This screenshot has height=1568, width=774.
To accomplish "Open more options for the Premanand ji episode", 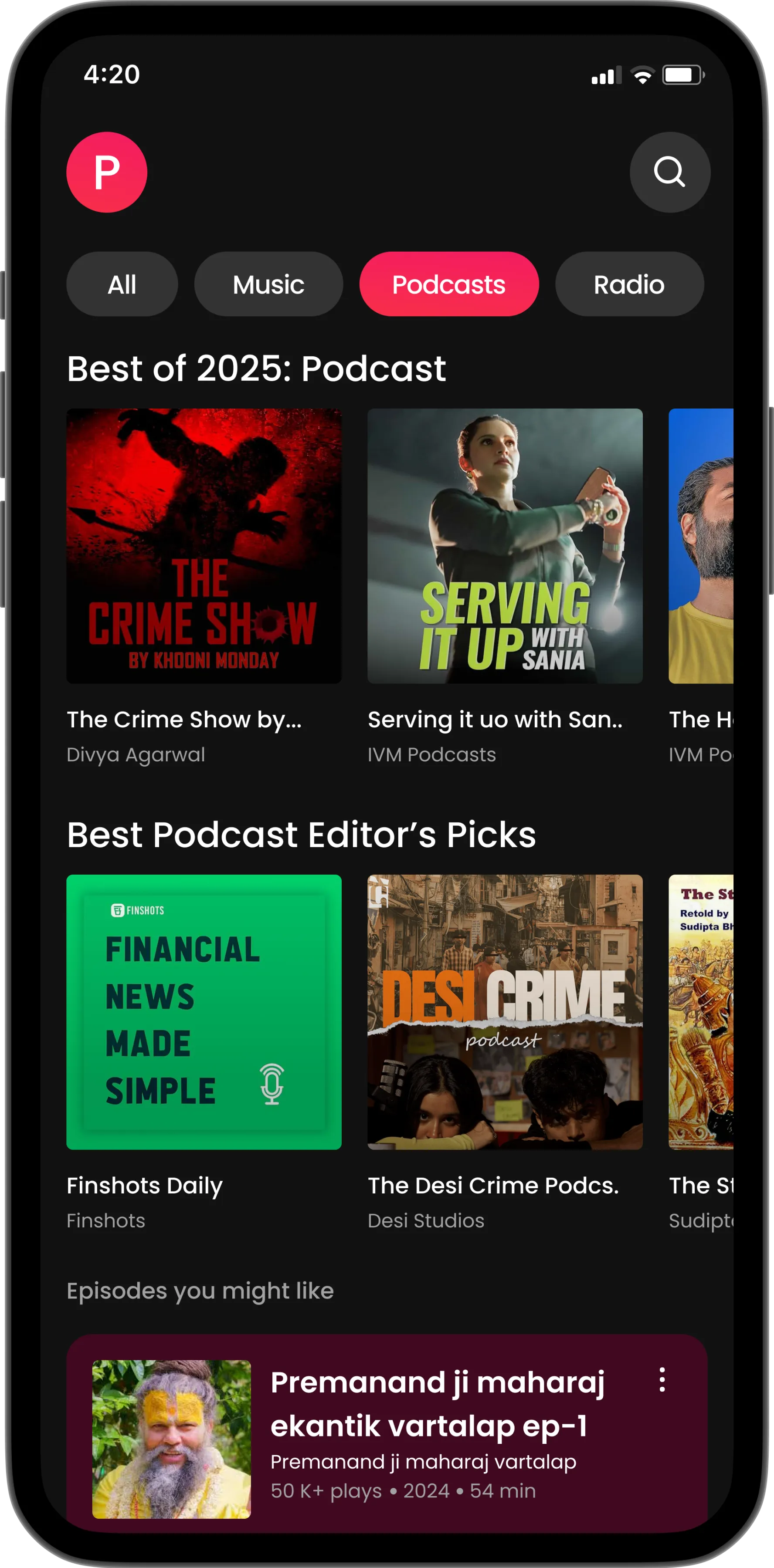I will (x=662, y=1380).
